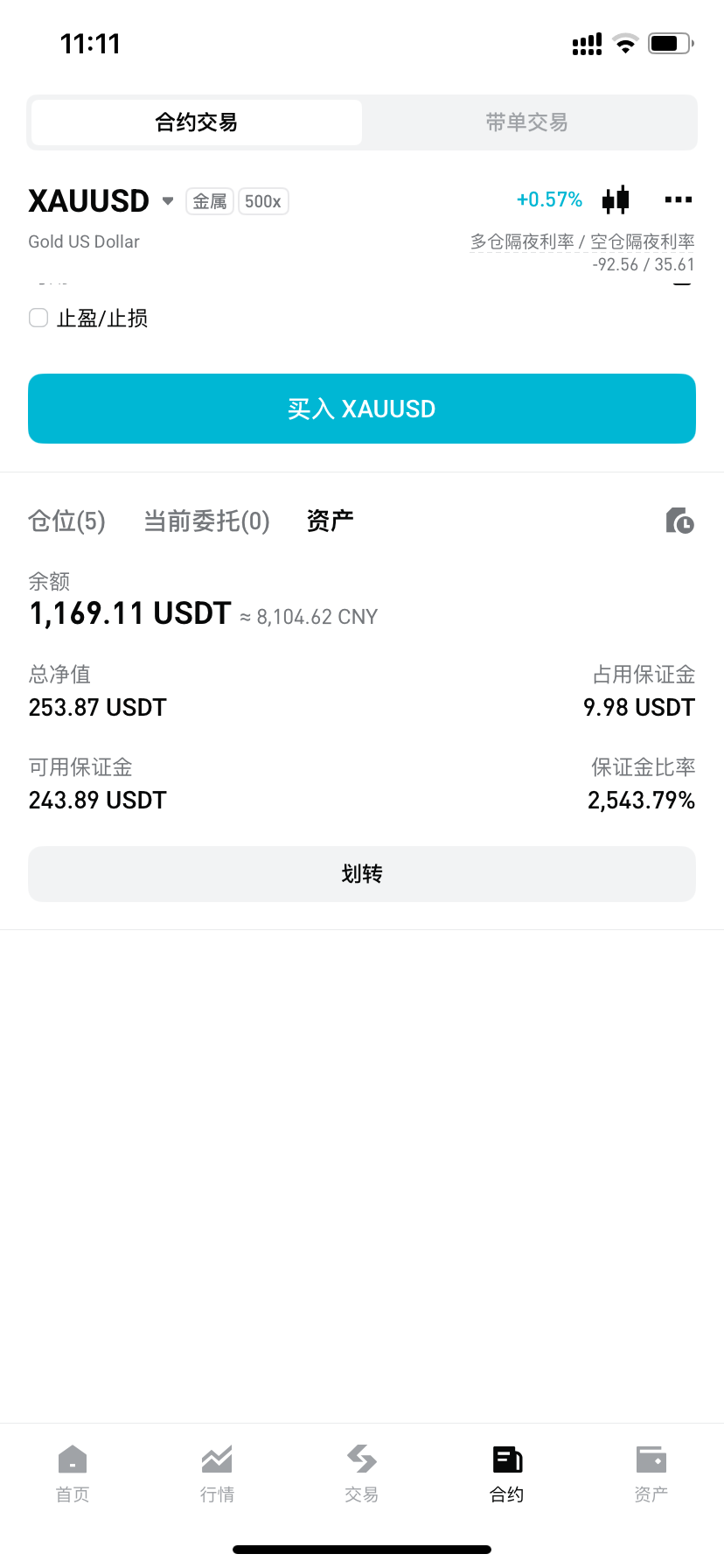Tap the battery indicator in the status bar

click(669, 42)
